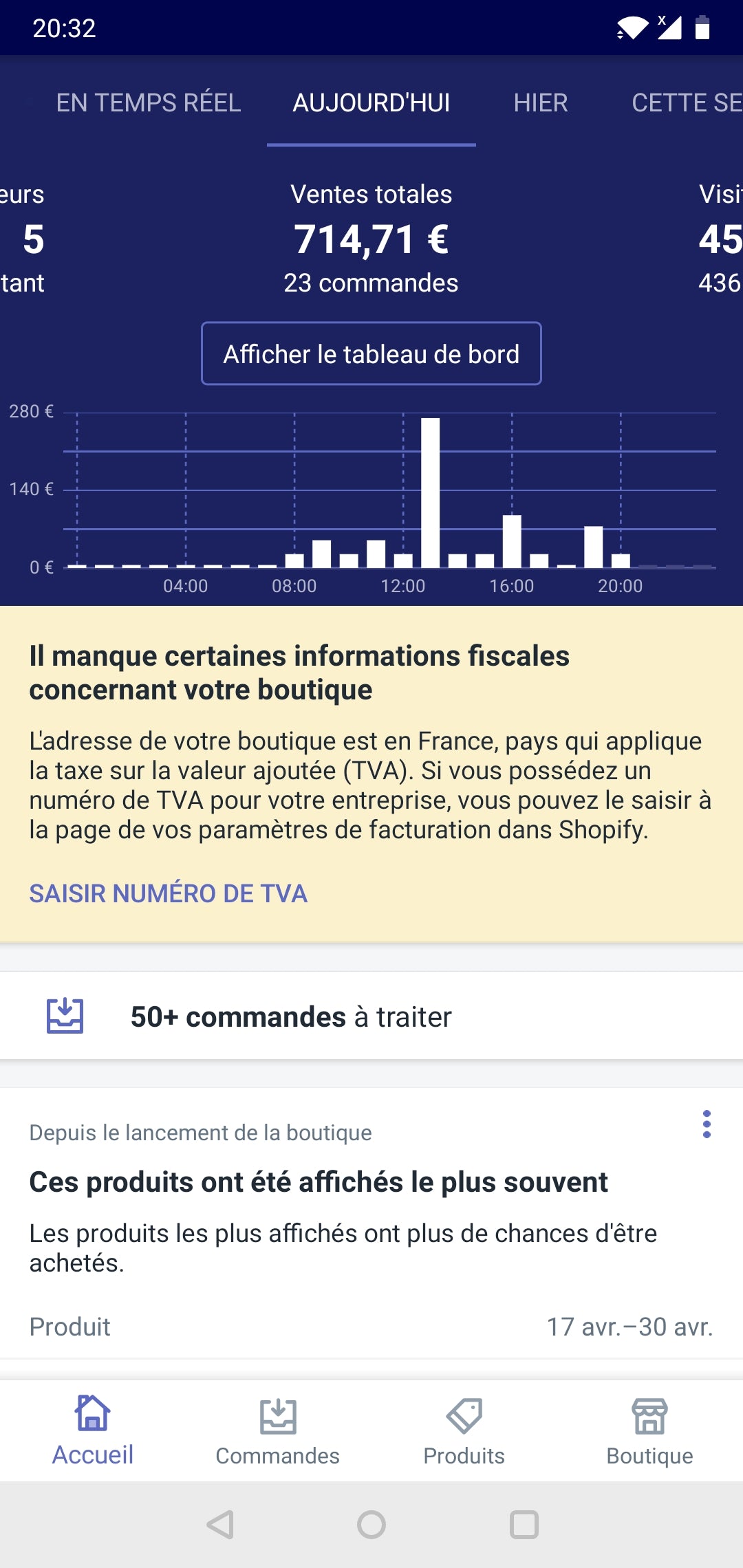Tap the system back button
The width and height of the screenshot is (743, 1568).
pos(221,1525)
